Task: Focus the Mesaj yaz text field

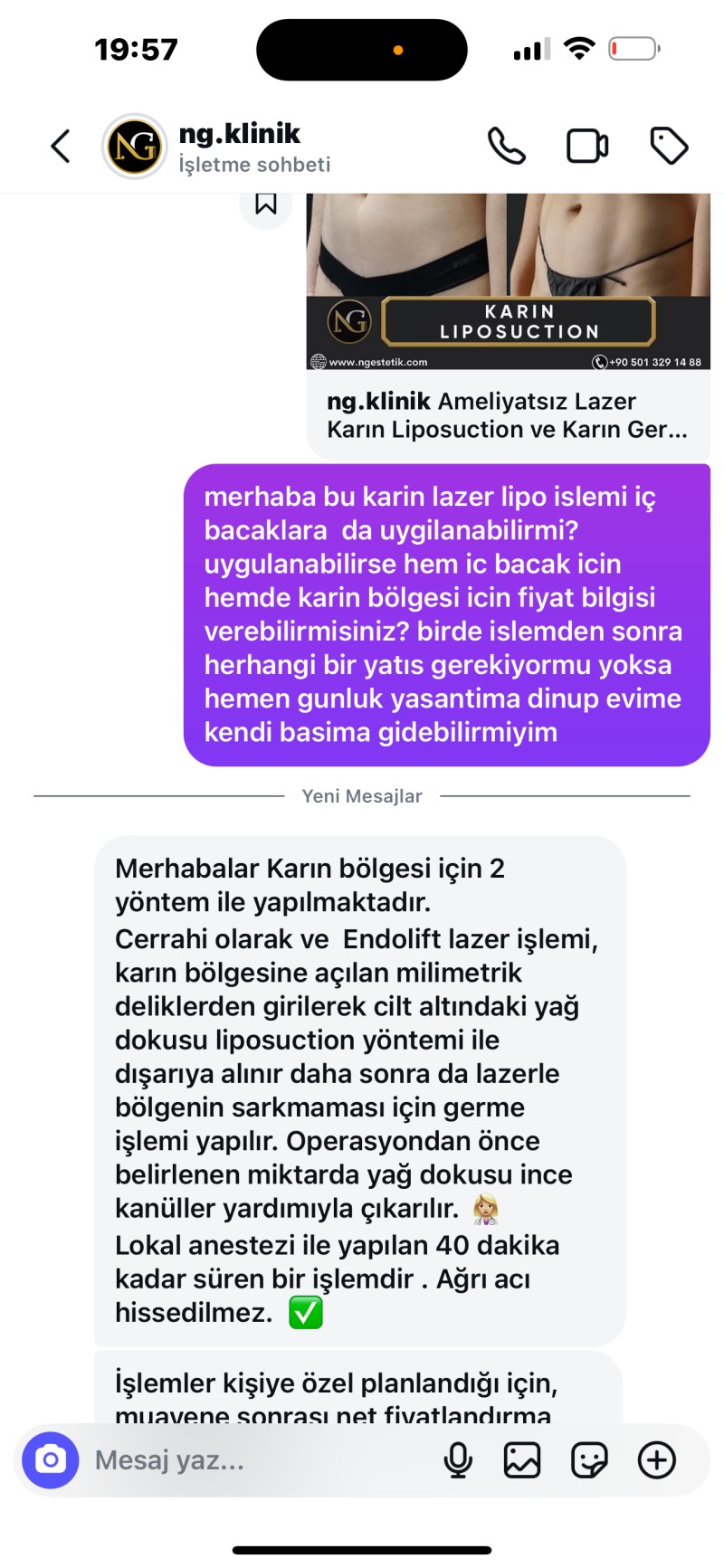Action: pyautogui.click(x=253, y=1459)
